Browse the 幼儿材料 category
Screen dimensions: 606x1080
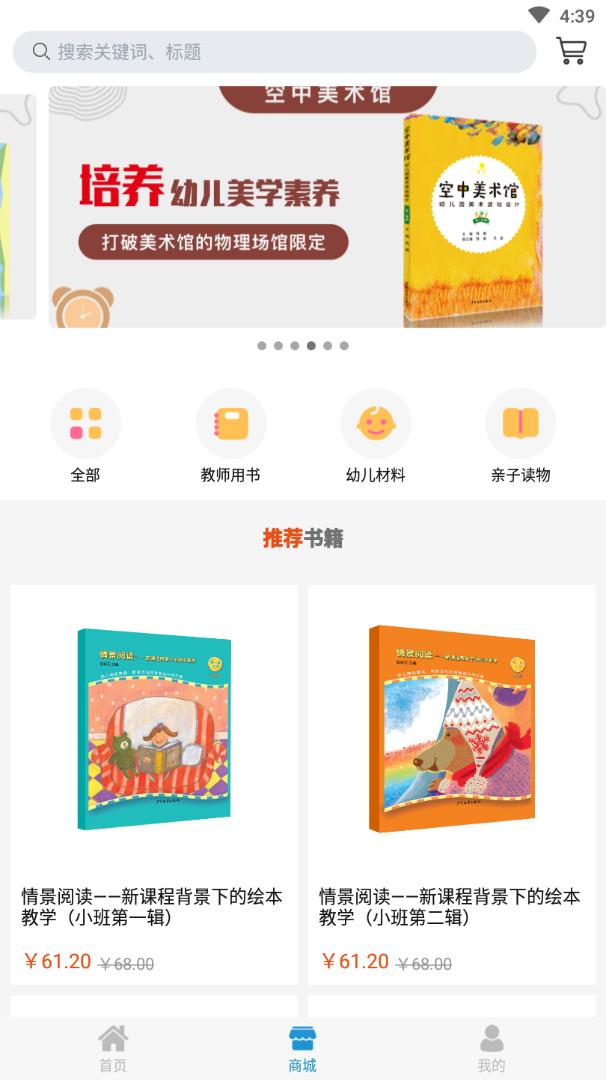pyautogui.click(x=375, y=435)
